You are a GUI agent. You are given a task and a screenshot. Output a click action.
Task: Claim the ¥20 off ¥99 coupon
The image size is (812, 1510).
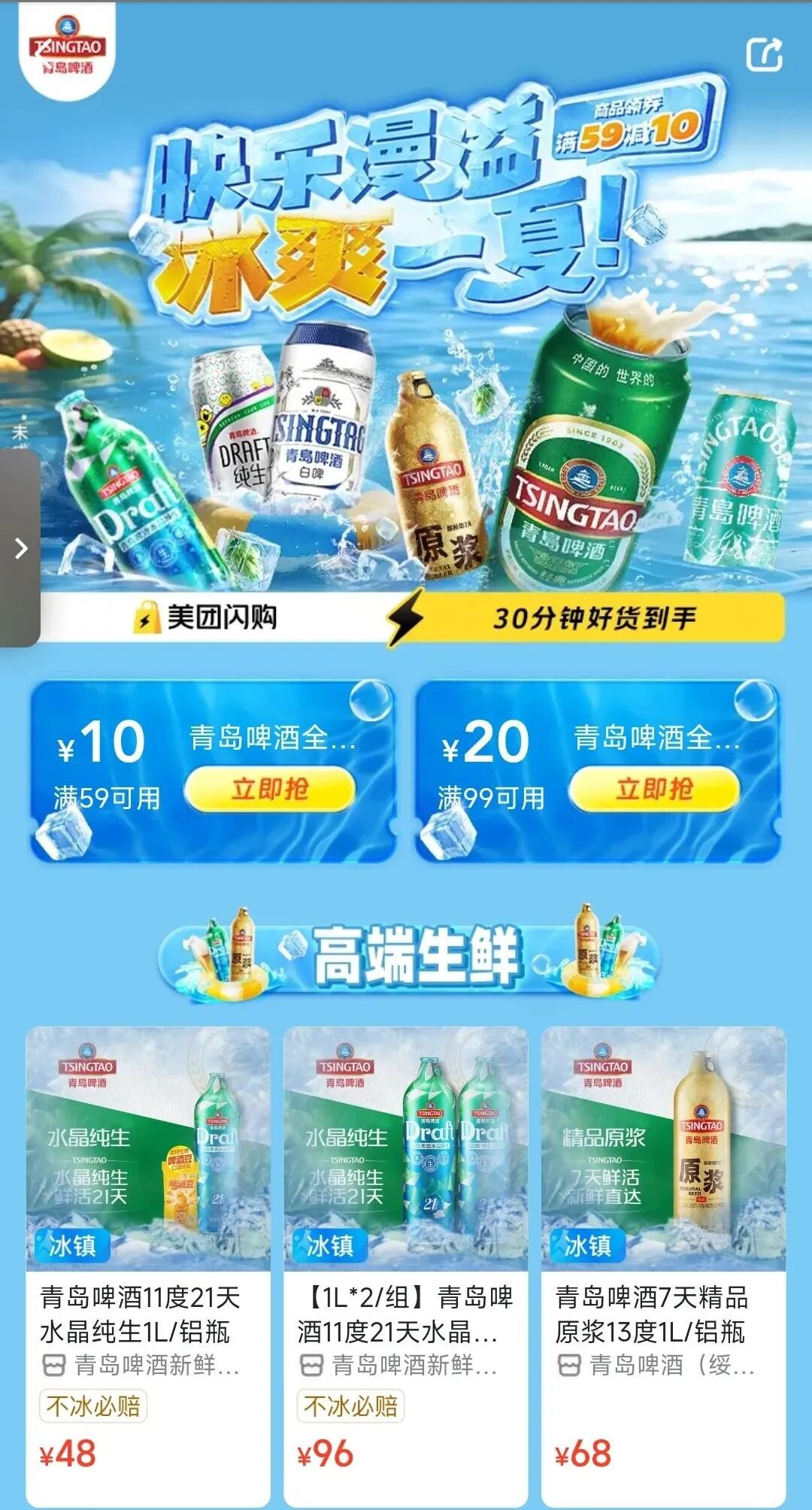654,790
